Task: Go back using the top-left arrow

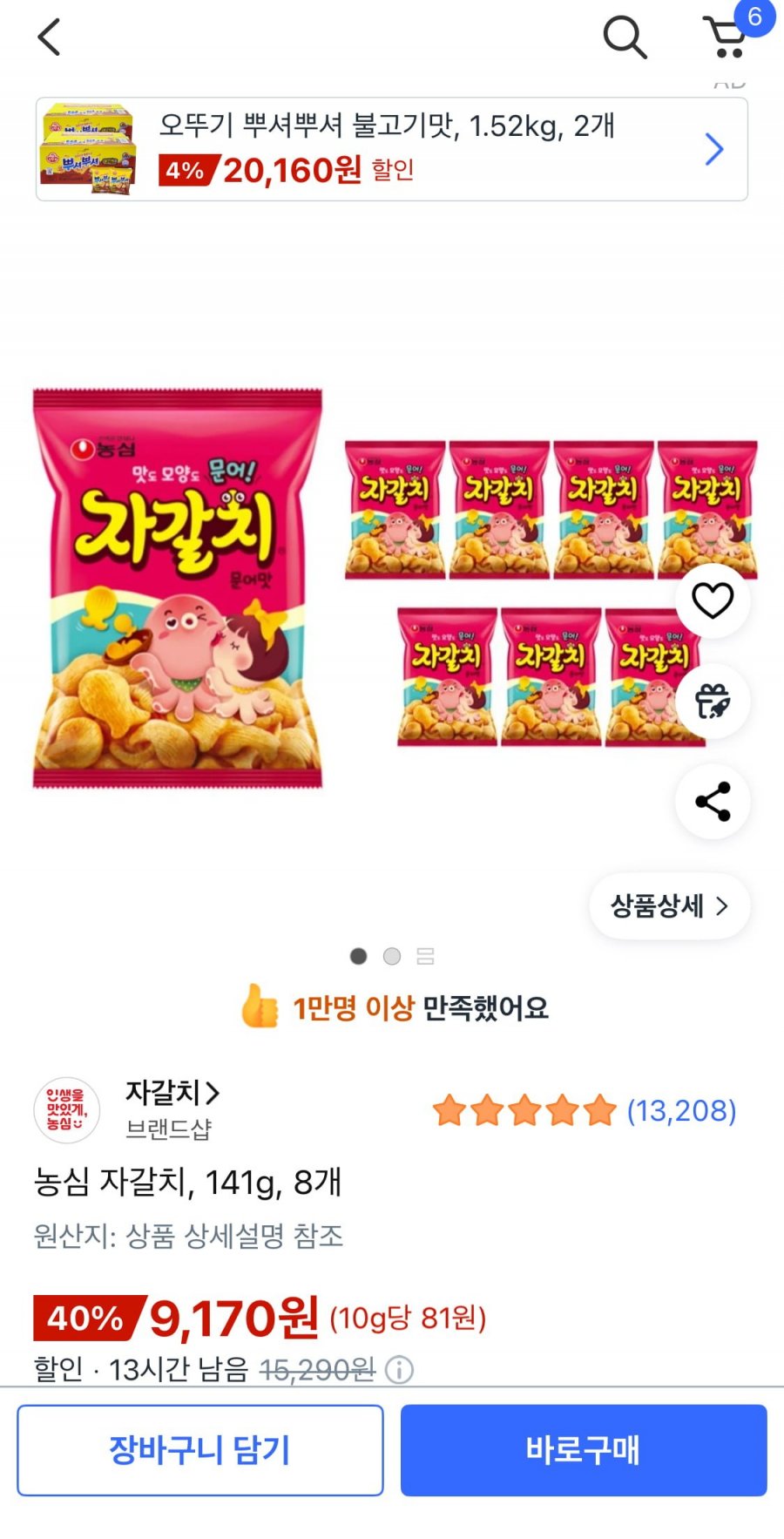Action: (49, 37)
